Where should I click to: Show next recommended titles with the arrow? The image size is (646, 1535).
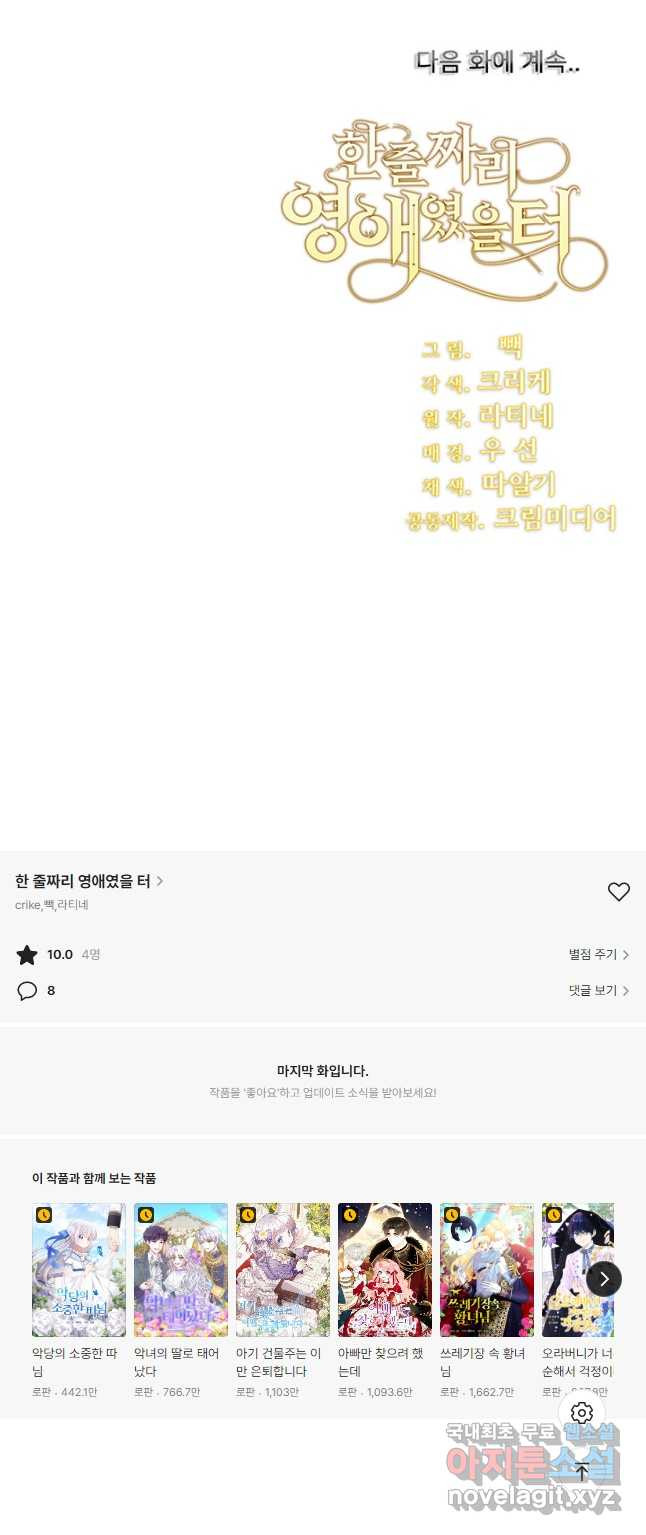[604, 1278]
